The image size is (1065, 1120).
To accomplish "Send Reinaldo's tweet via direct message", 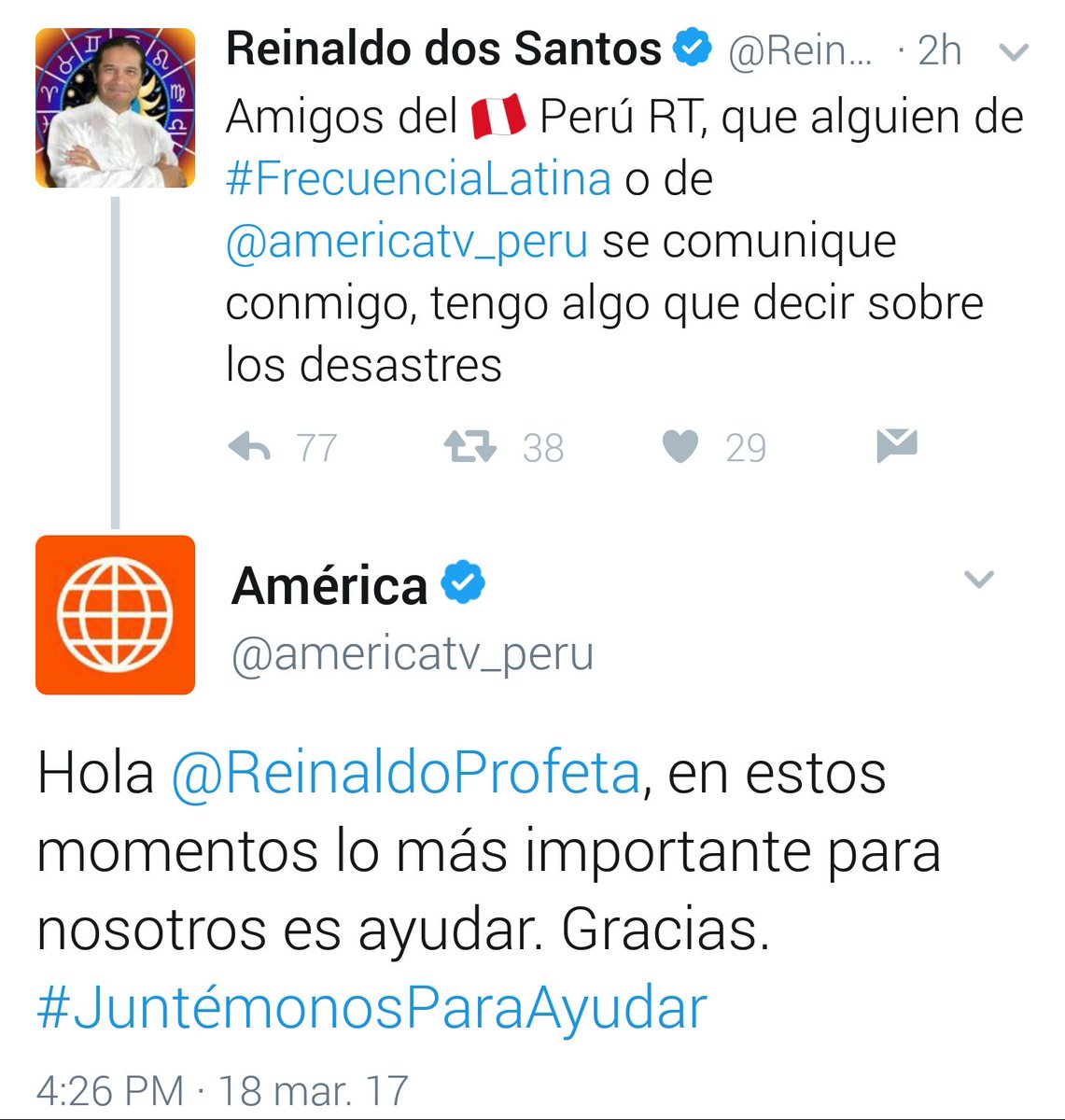I will tap(897, 446).
